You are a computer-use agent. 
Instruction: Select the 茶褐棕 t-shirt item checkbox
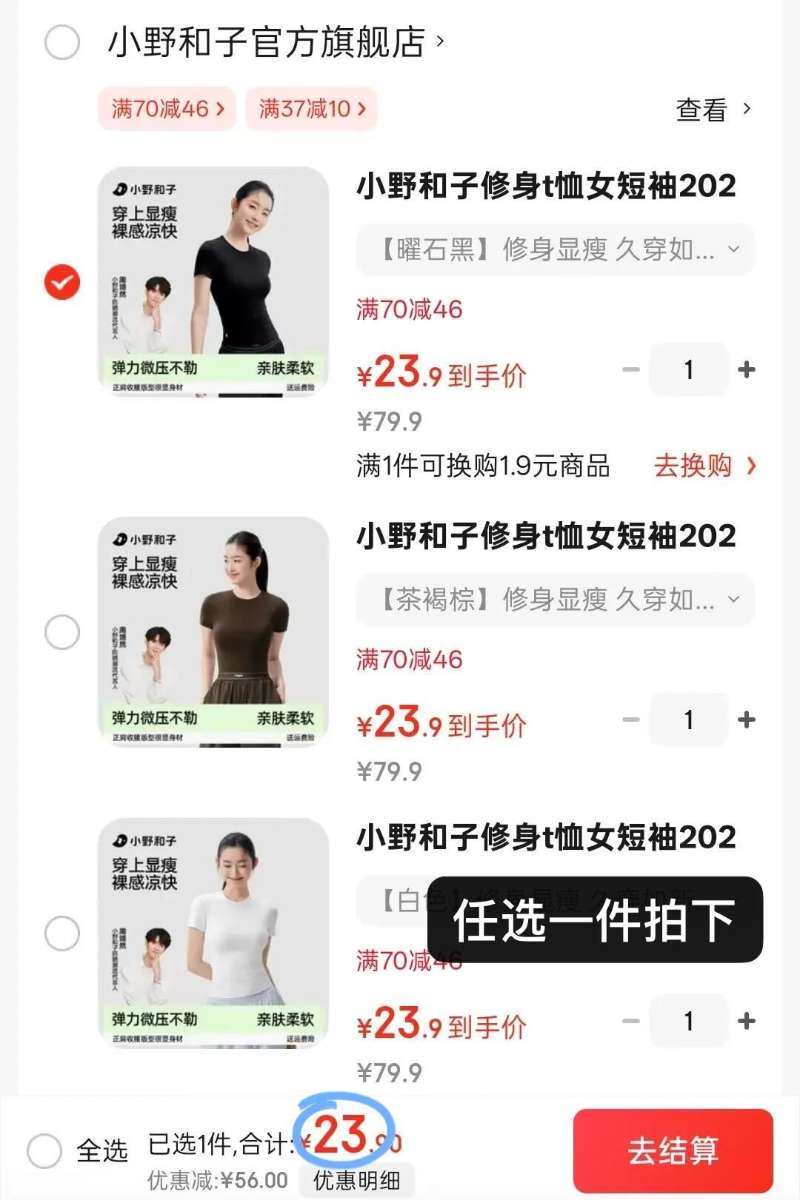[62, 632]
